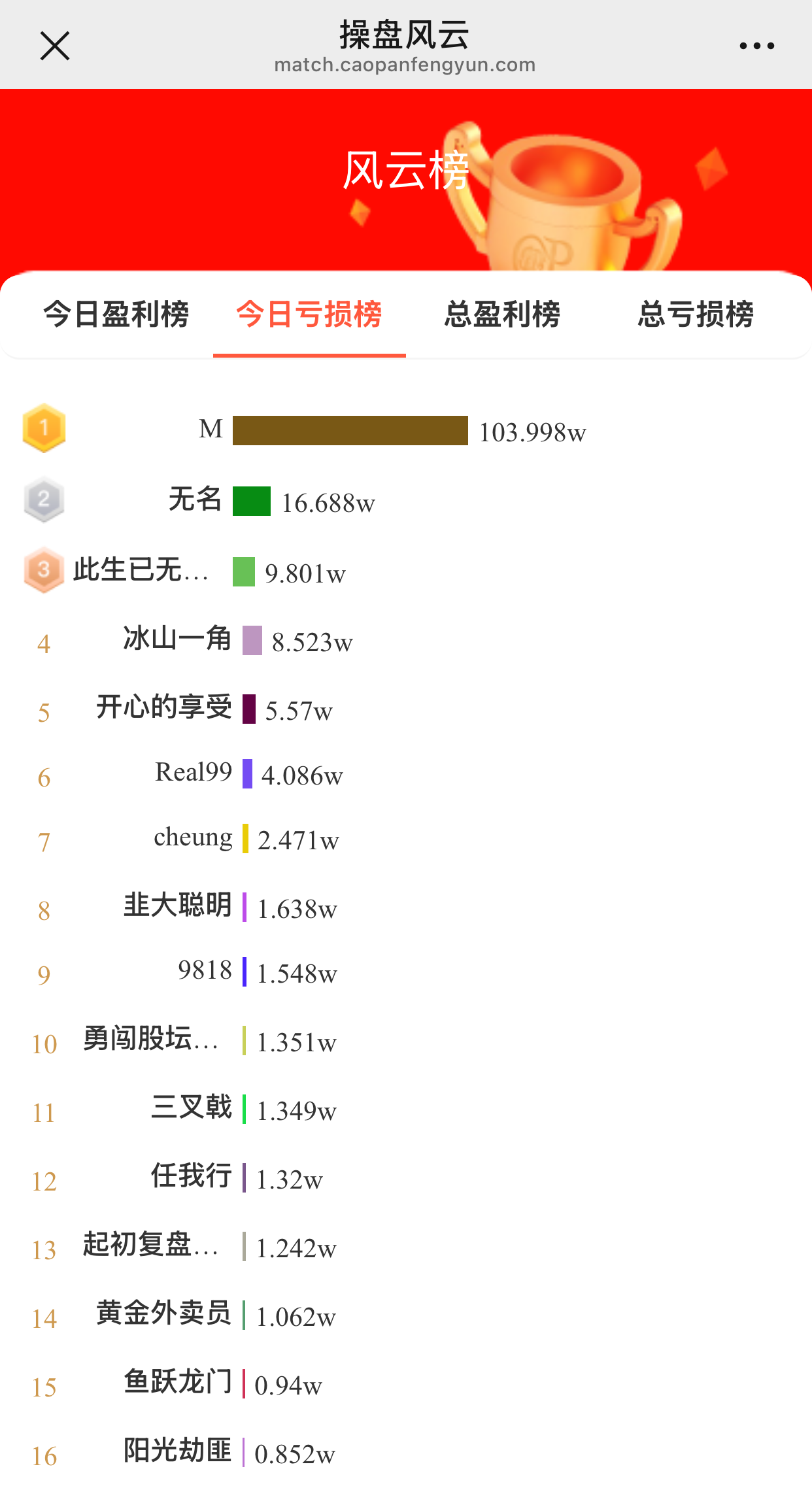Open the three-dot overflow menu

click(x=756, y=46)
